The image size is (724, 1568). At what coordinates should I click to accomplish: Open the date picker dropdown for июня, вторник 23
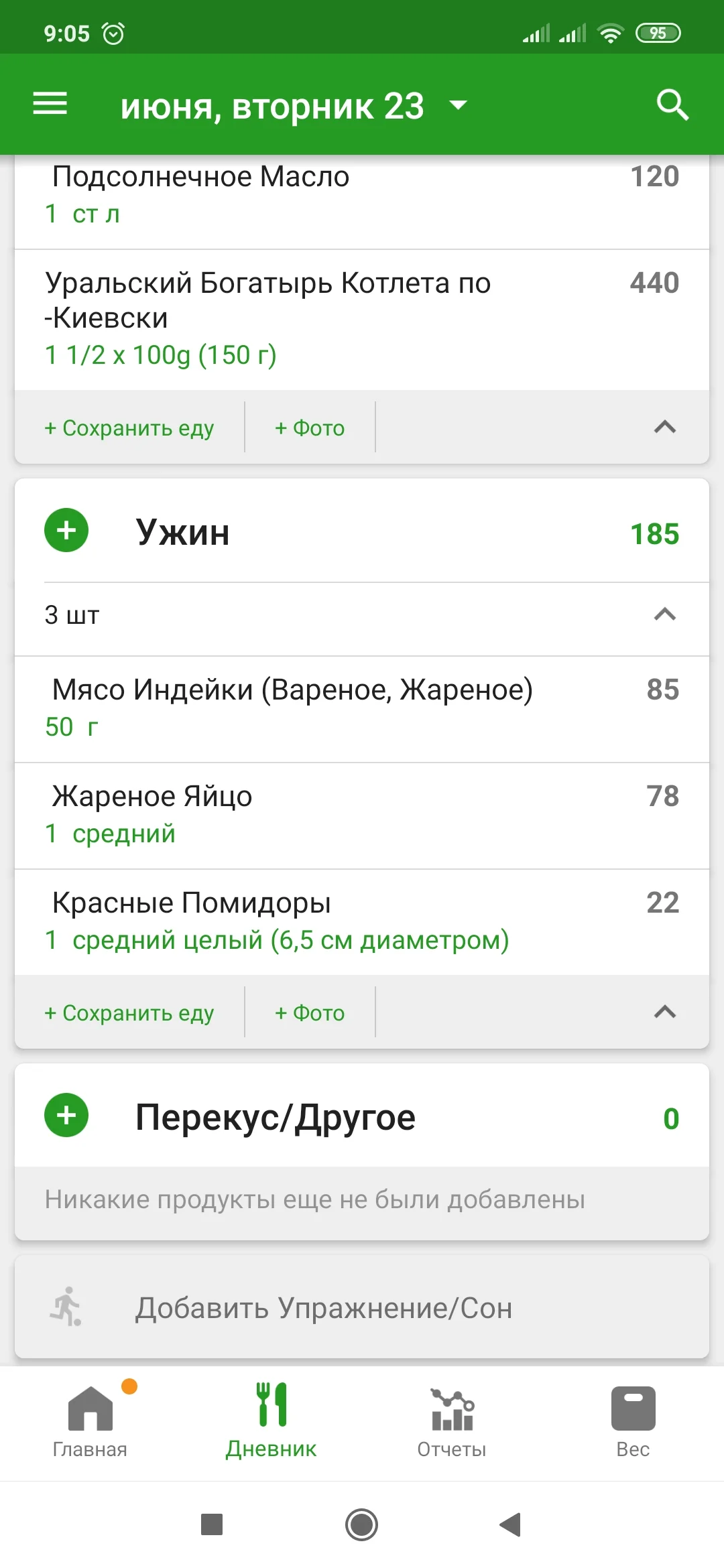457,105
